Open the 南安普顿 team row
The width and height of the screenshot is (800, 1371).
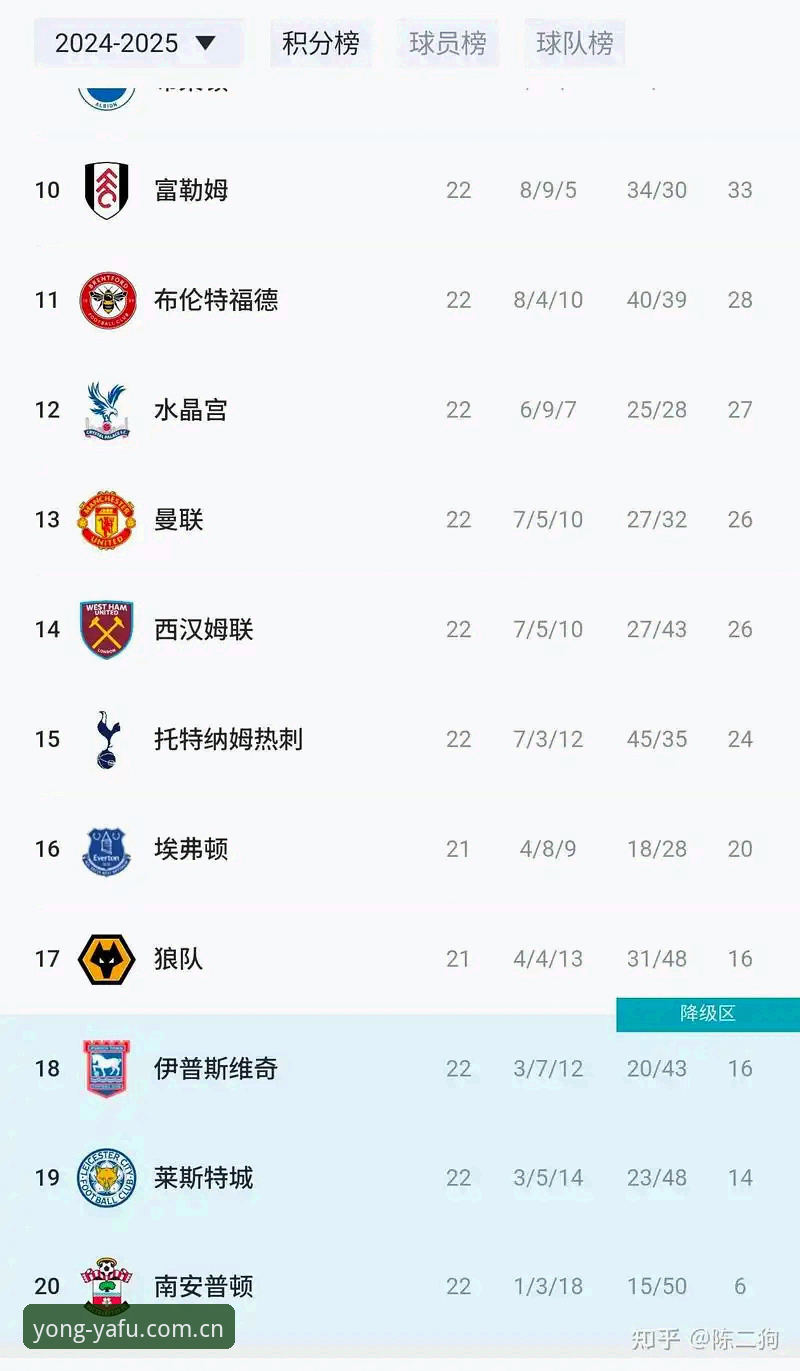pos(400,1287)
